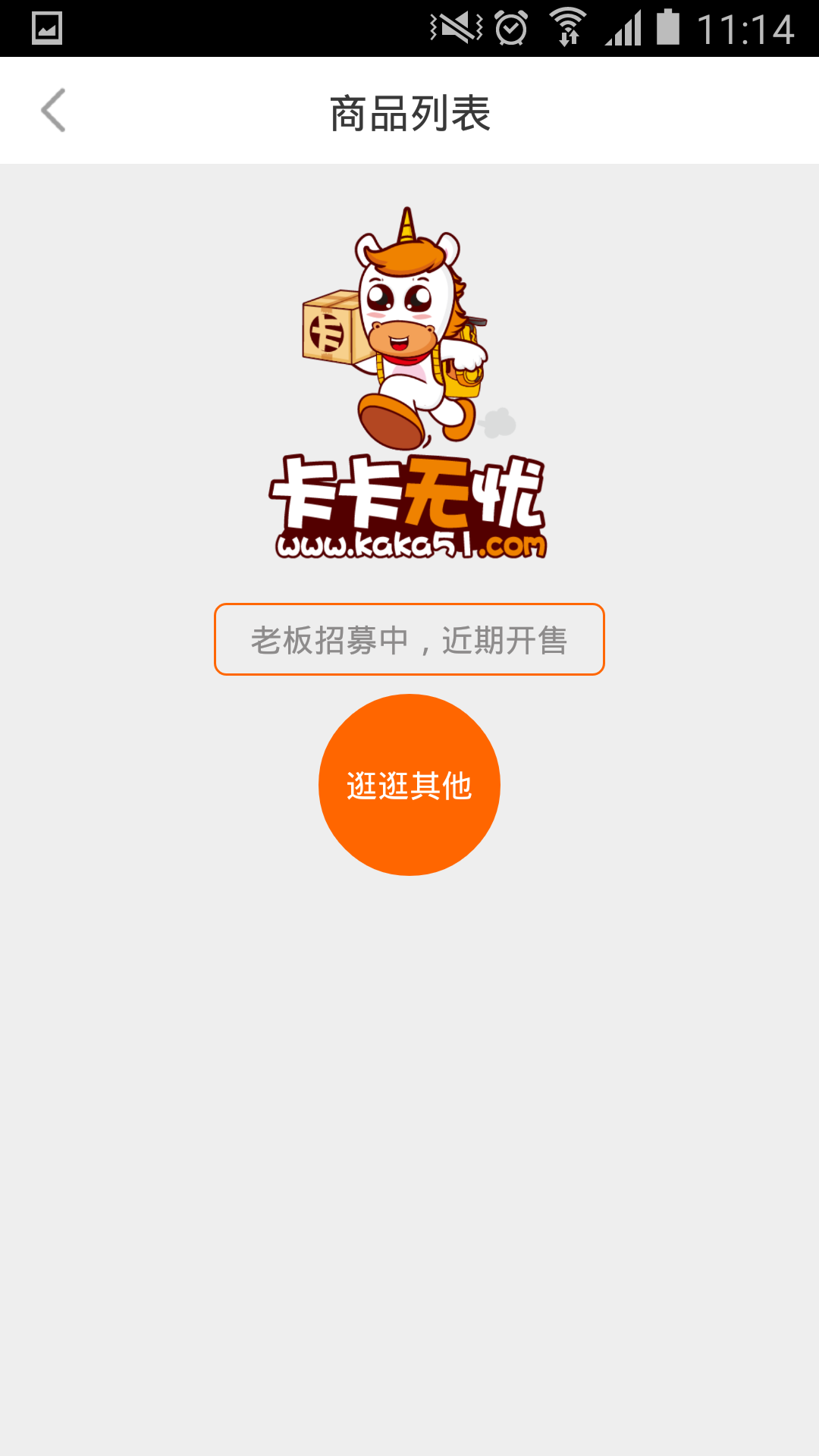The height and width of the screenshot is (1456, 819).
Task: Open the 逛逛其他 circular button
Action: click(x=409, y=785)
